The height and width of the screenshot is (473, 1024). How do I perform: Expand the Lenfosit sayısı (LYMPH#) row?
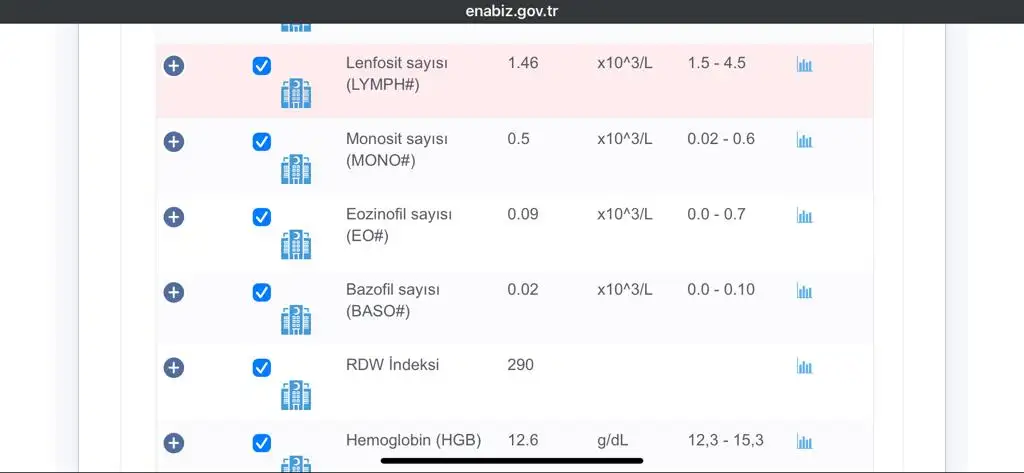(174, 66)
